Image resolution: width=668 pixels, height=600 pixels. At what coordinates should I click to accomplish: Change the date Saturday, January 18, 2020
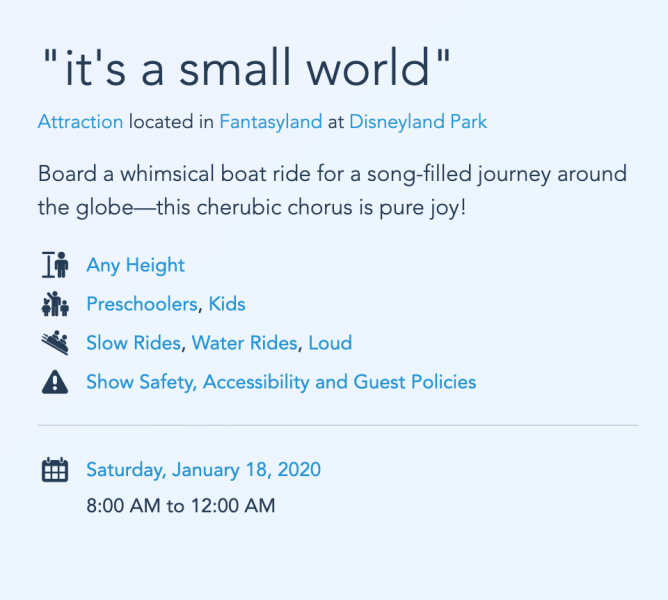tap(203, 470)
